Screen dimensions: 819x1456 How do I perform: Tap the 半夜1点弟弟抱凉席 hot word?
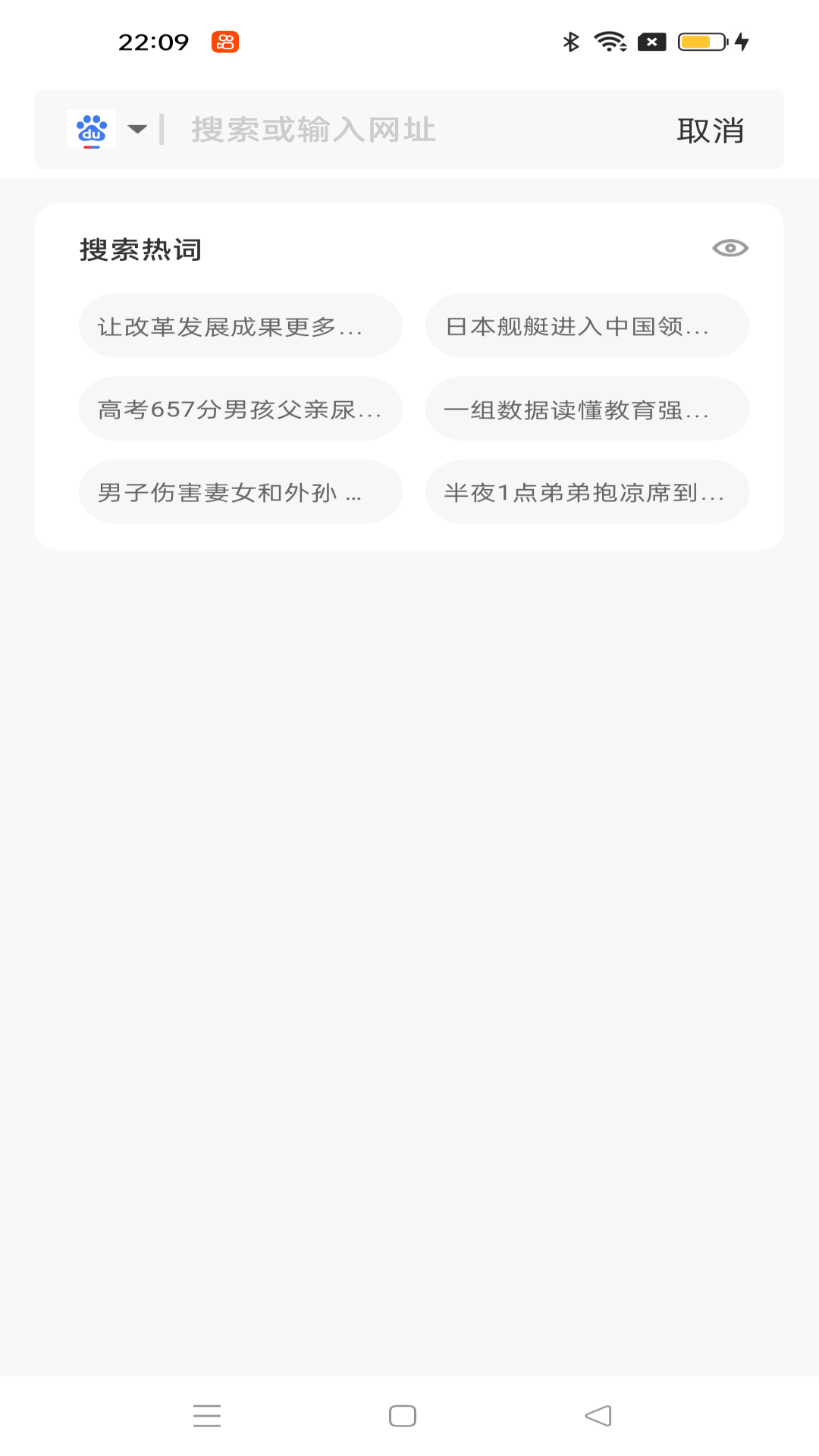[588, 491]
